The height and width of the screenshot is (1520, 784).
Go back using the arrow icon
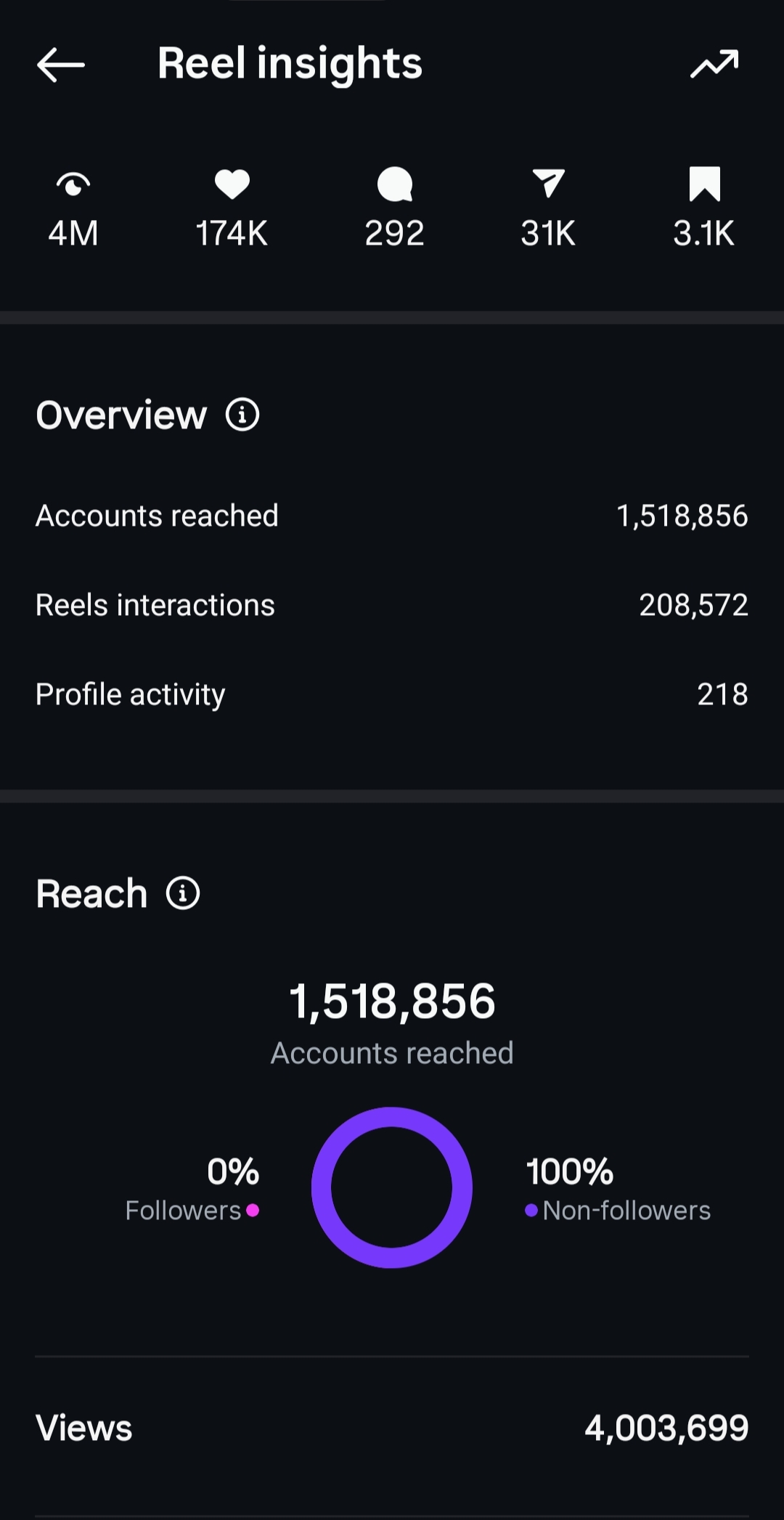pos(61,65)
